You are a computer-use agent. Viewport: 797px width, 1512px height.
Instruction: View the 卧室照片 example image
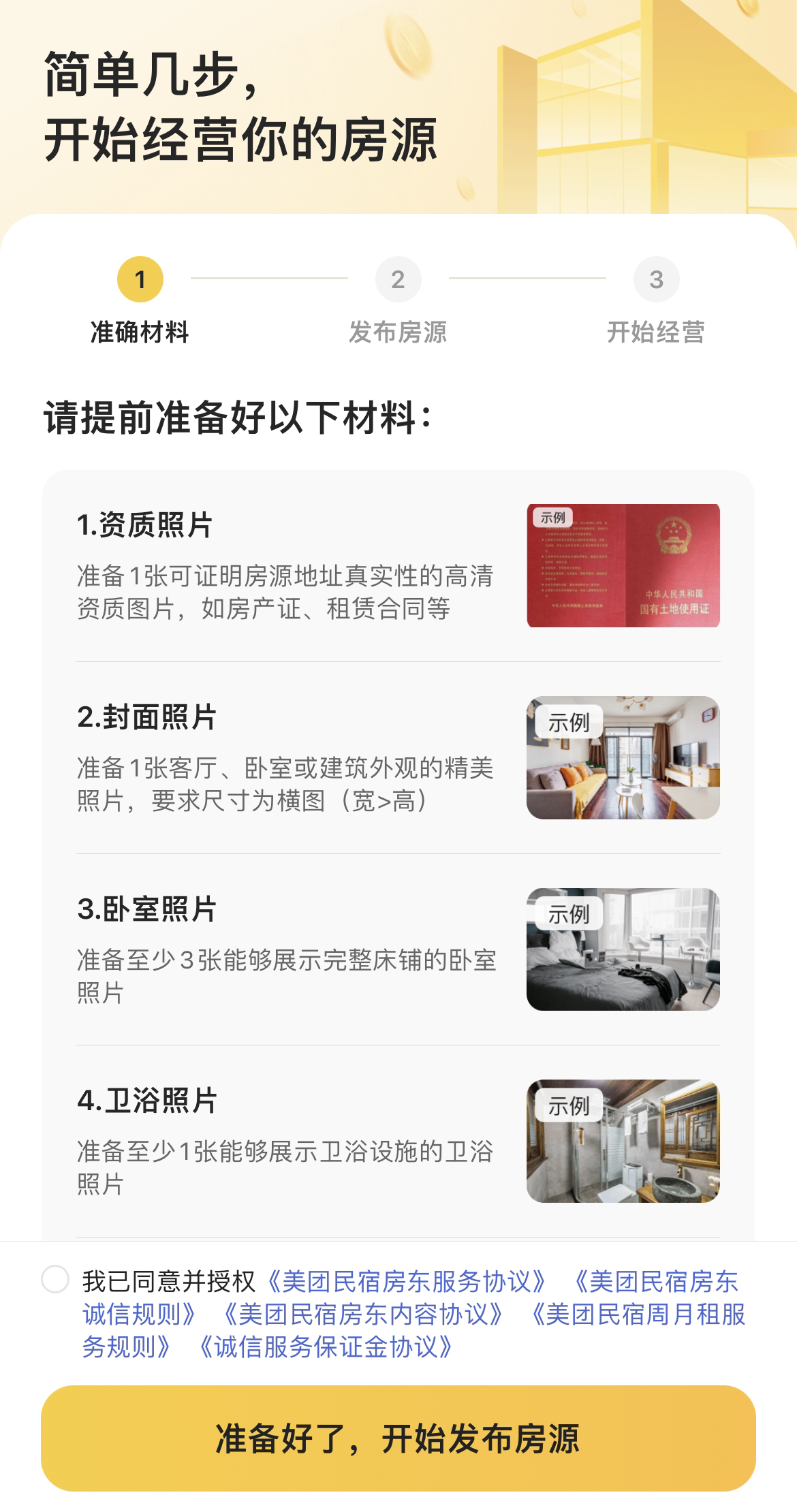pos(623,949)
